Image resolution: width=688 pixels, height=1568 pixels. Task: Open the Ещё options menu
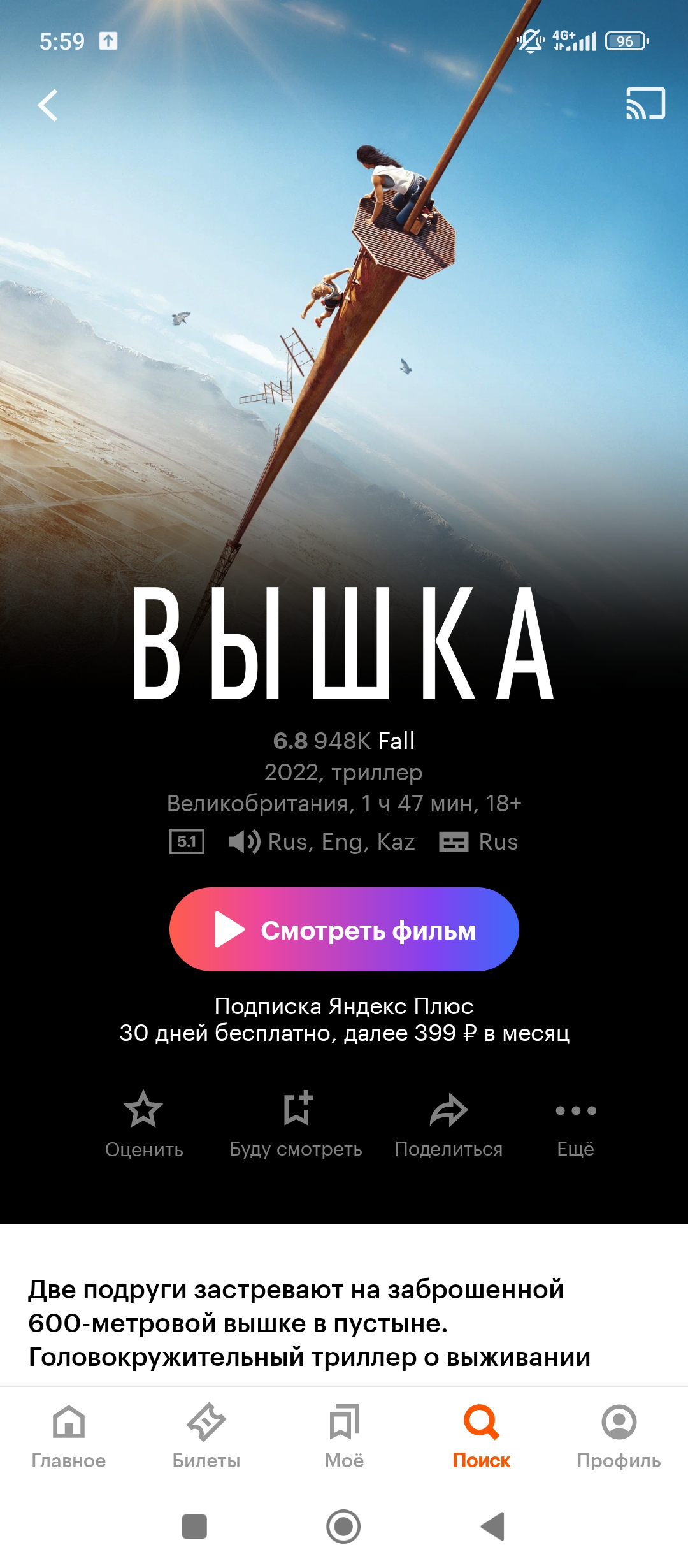click(575, 1124)
